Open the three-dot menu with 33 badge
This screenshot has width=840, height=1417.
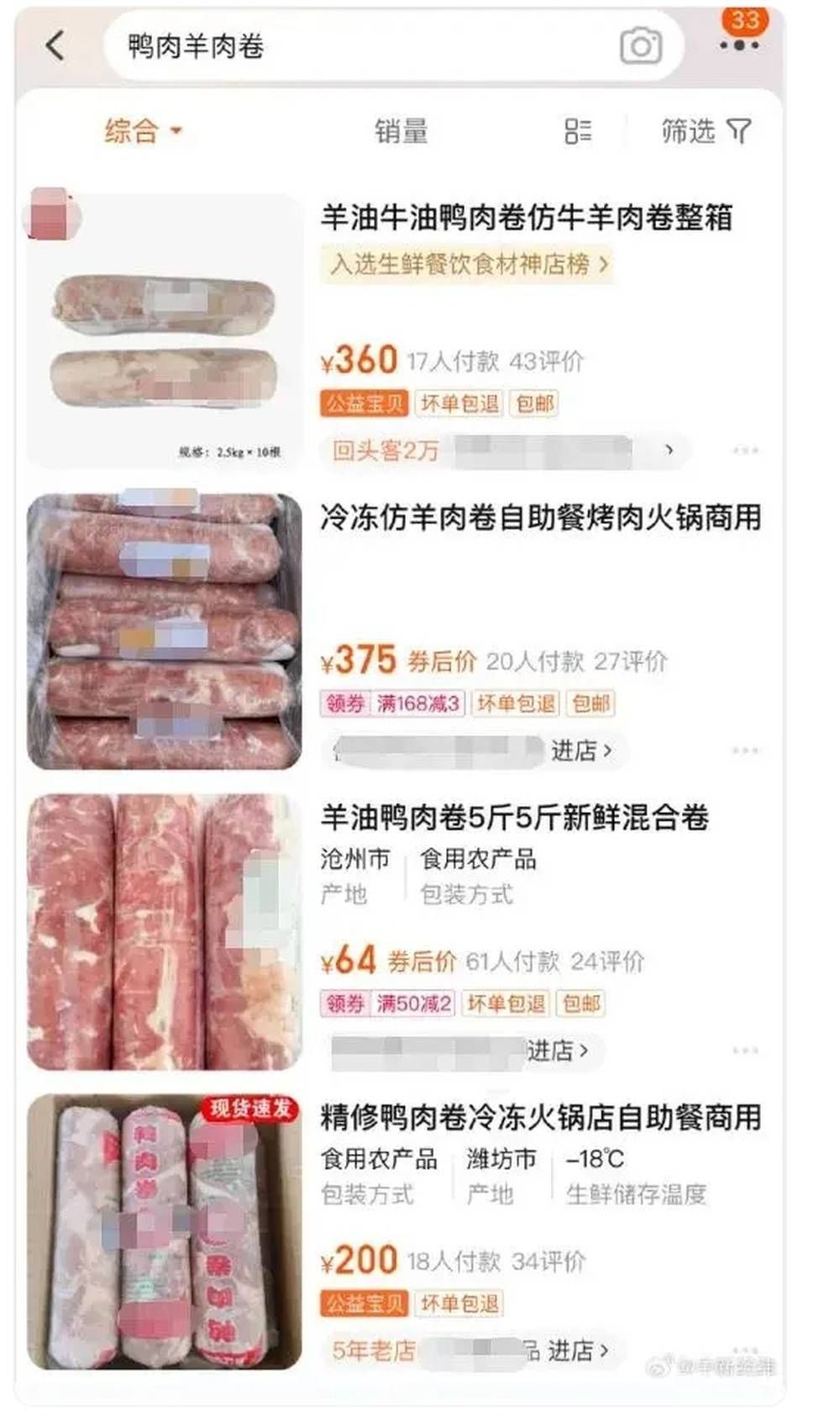click(739, 45)
